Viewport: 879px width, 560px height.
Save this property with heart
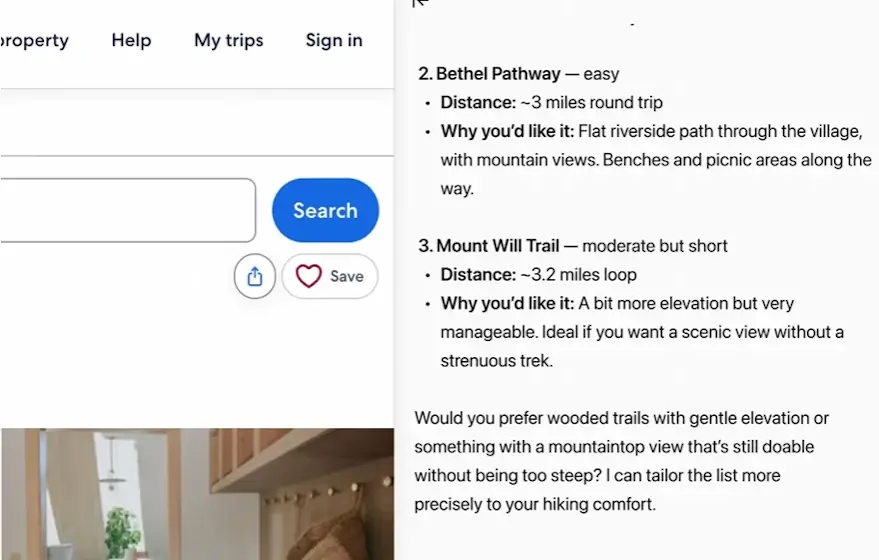tap(329, 277)
